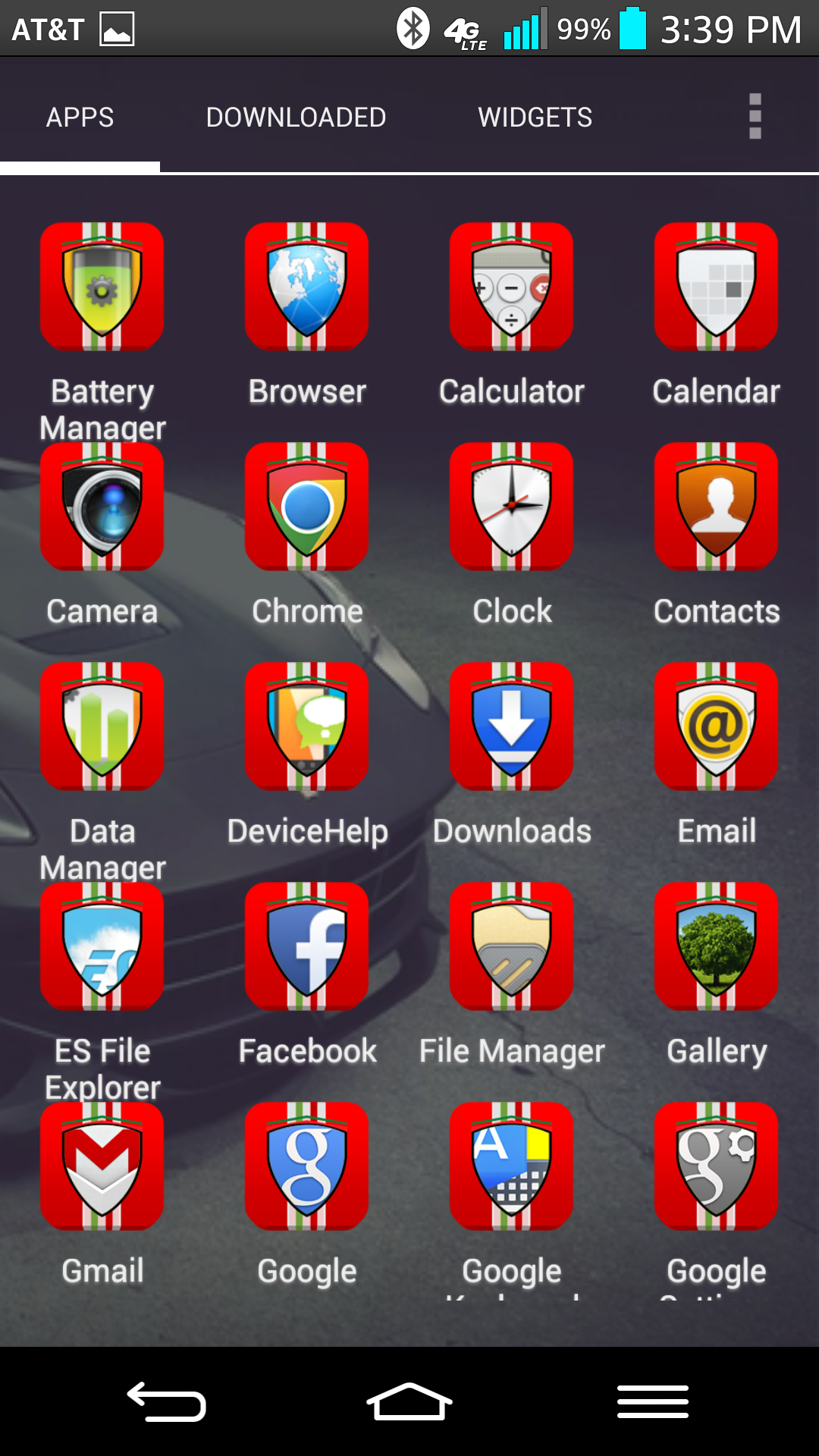Launch the Clock app
819x1456 pixels.
click(511, 507)
